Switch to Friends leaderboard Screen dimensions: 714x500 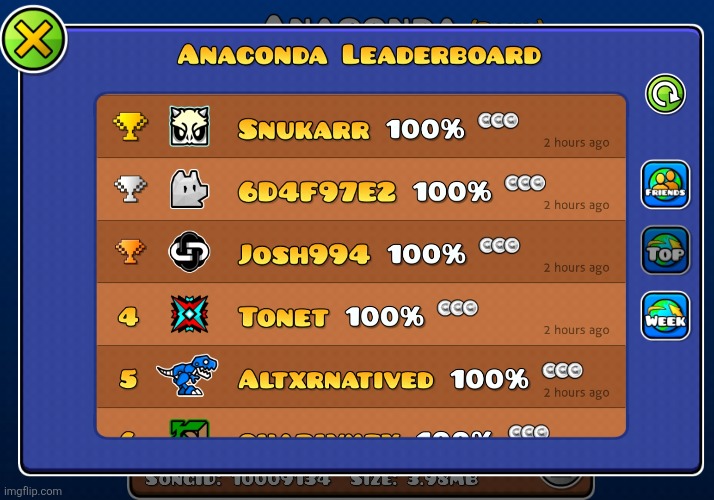pos(665,185)
